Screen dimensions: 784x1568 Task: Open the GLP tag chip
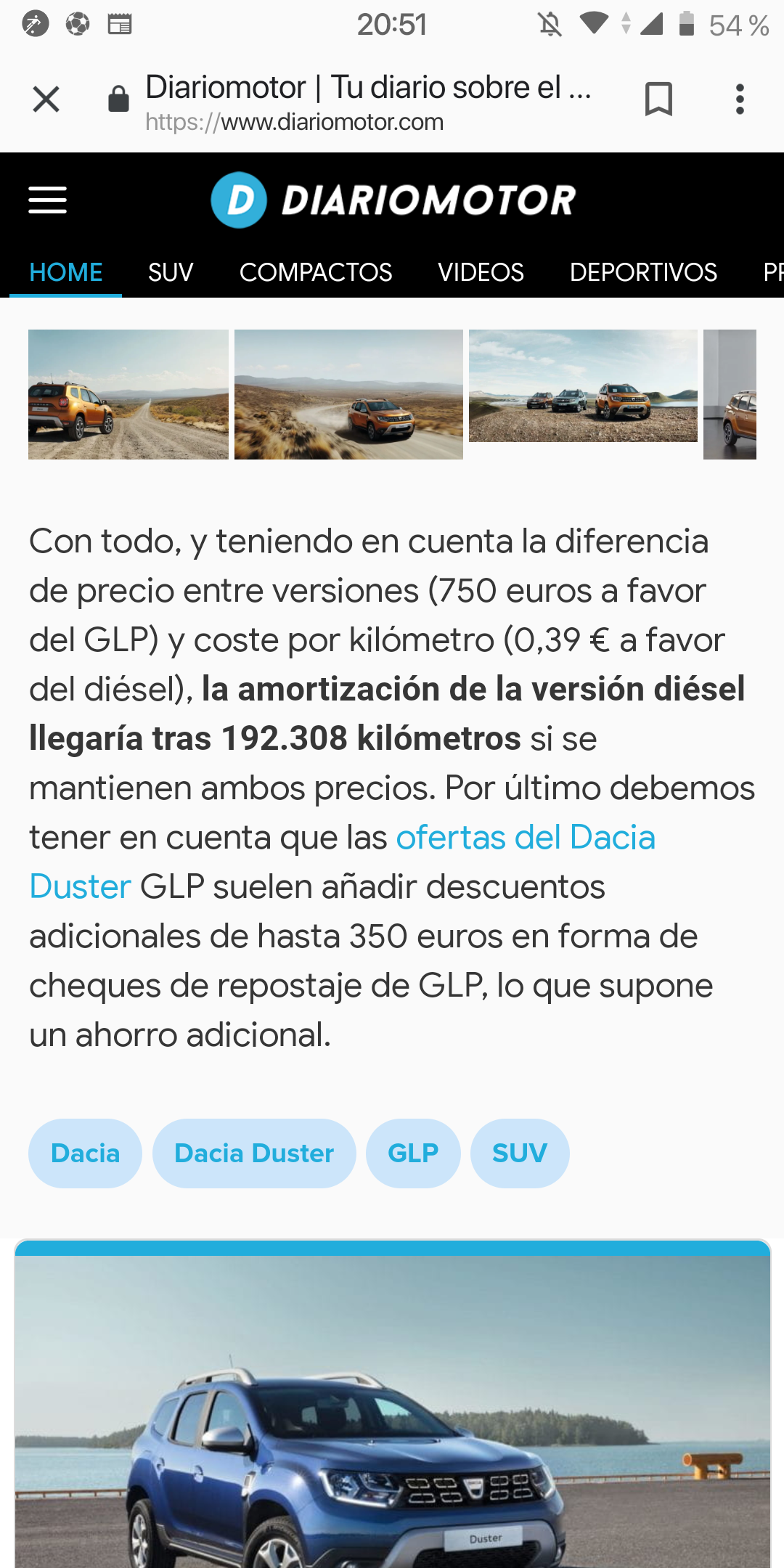(x=413, y=1153)
